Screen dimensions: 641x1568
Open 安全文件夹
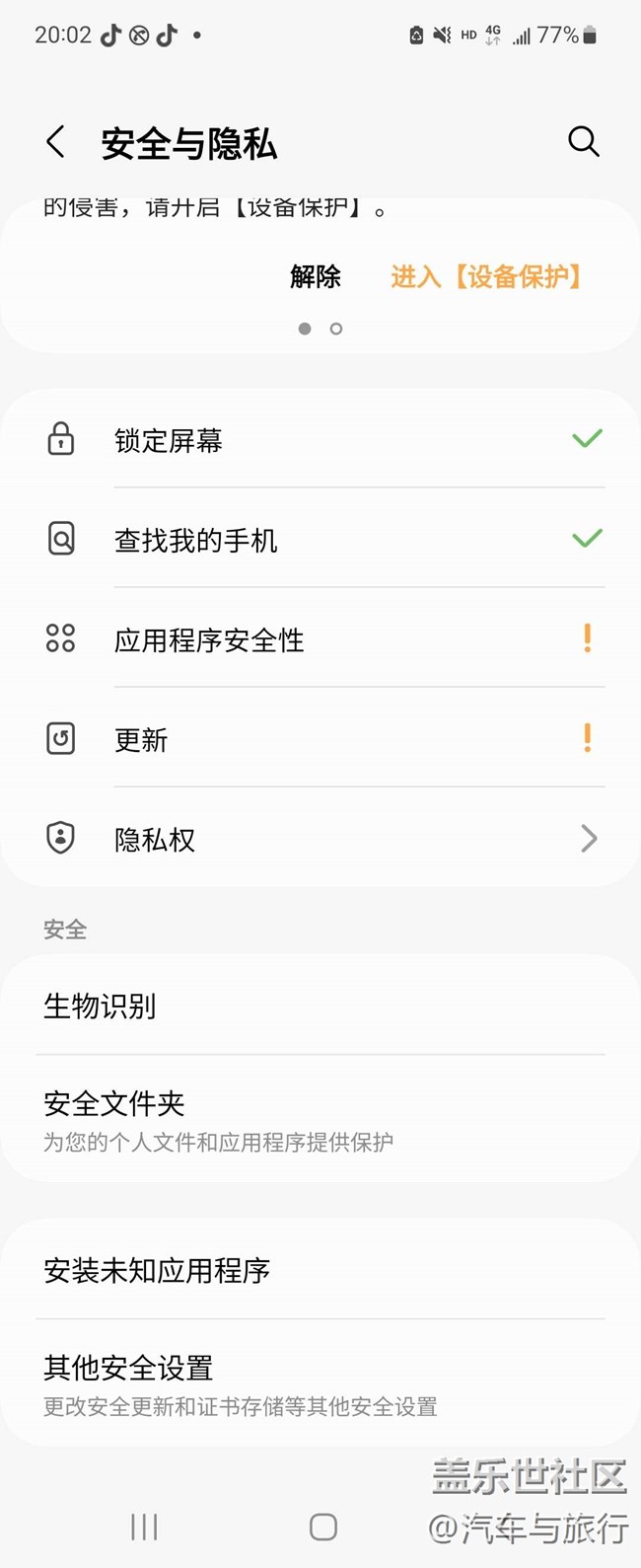click(320, 1119)
